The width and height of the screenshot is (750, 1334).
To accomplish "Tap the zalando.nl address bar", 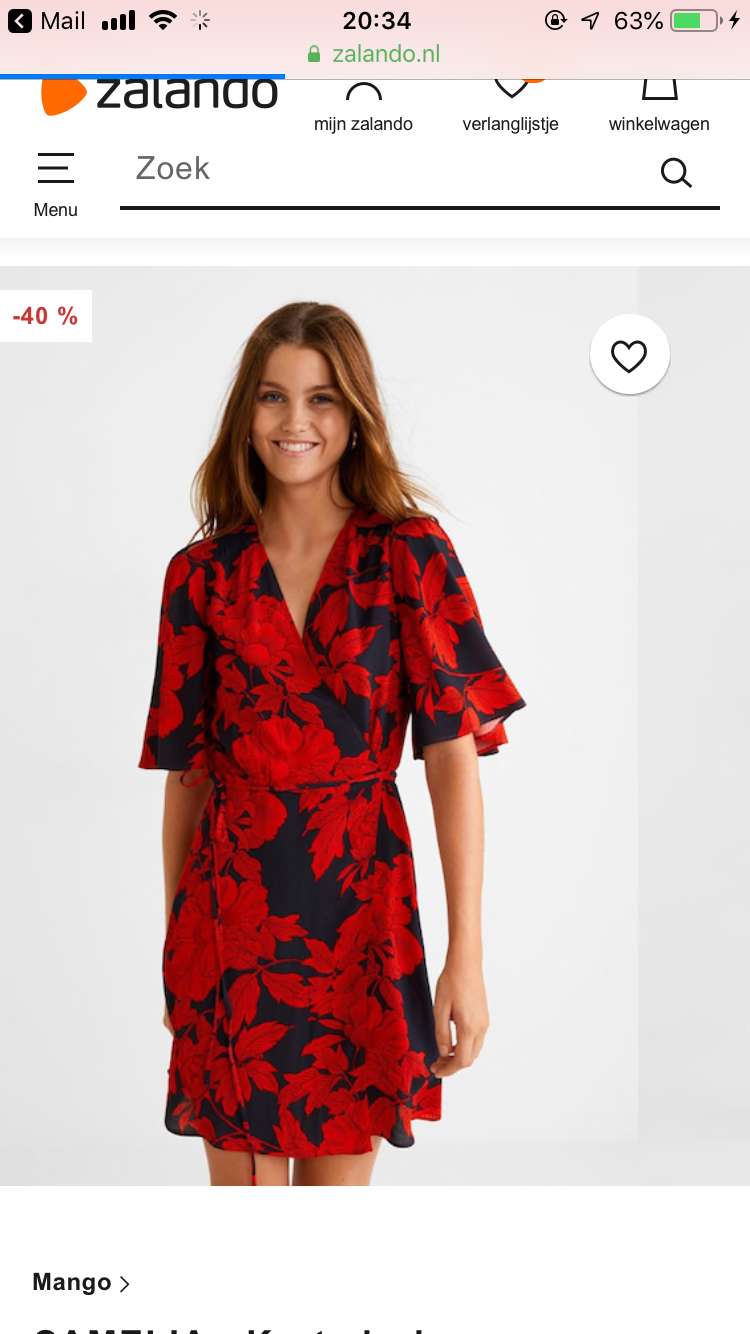I will [375, 54].
